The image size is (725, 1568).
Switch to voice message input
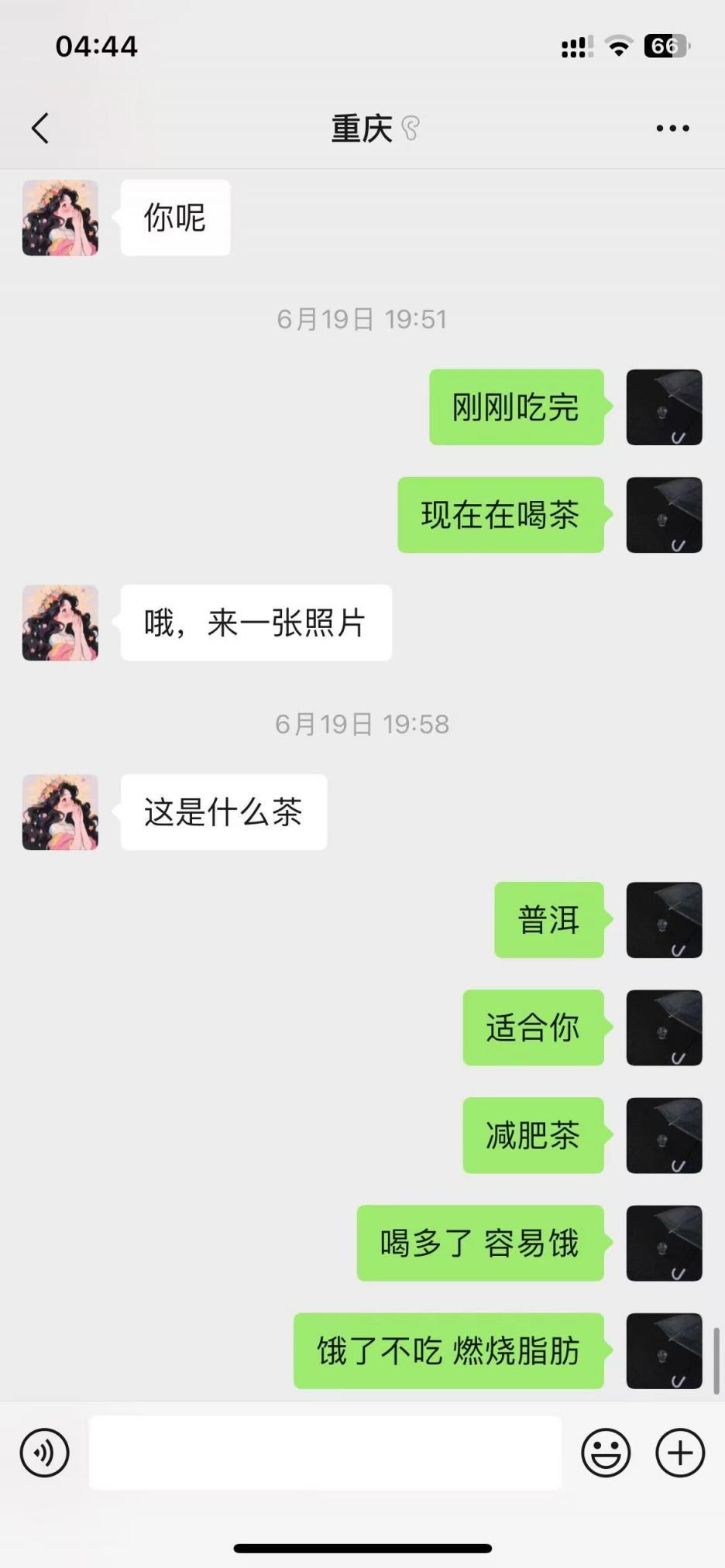(x=45, y=1452)
